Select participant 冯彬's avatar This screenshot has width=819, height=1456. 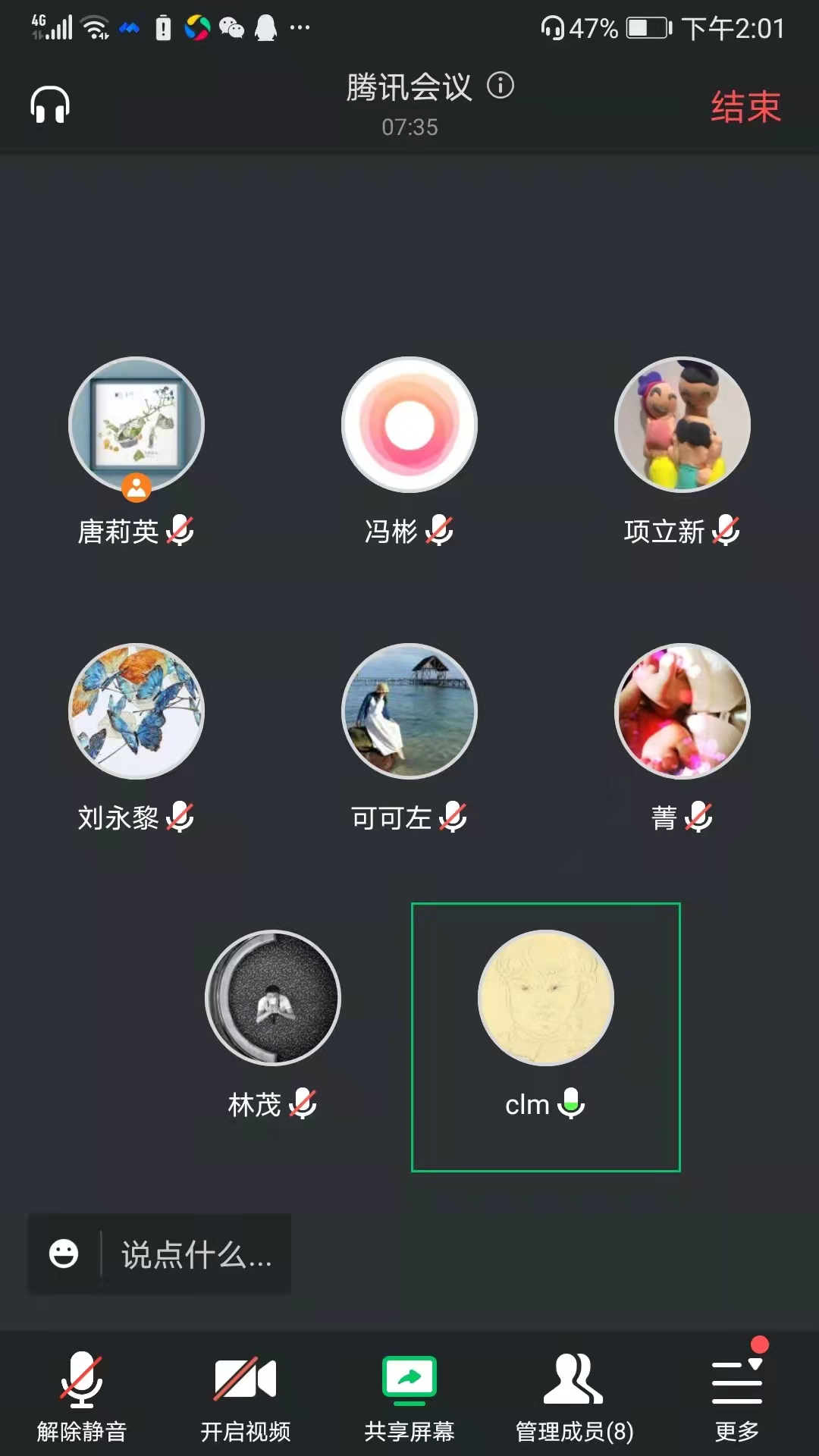409,425
